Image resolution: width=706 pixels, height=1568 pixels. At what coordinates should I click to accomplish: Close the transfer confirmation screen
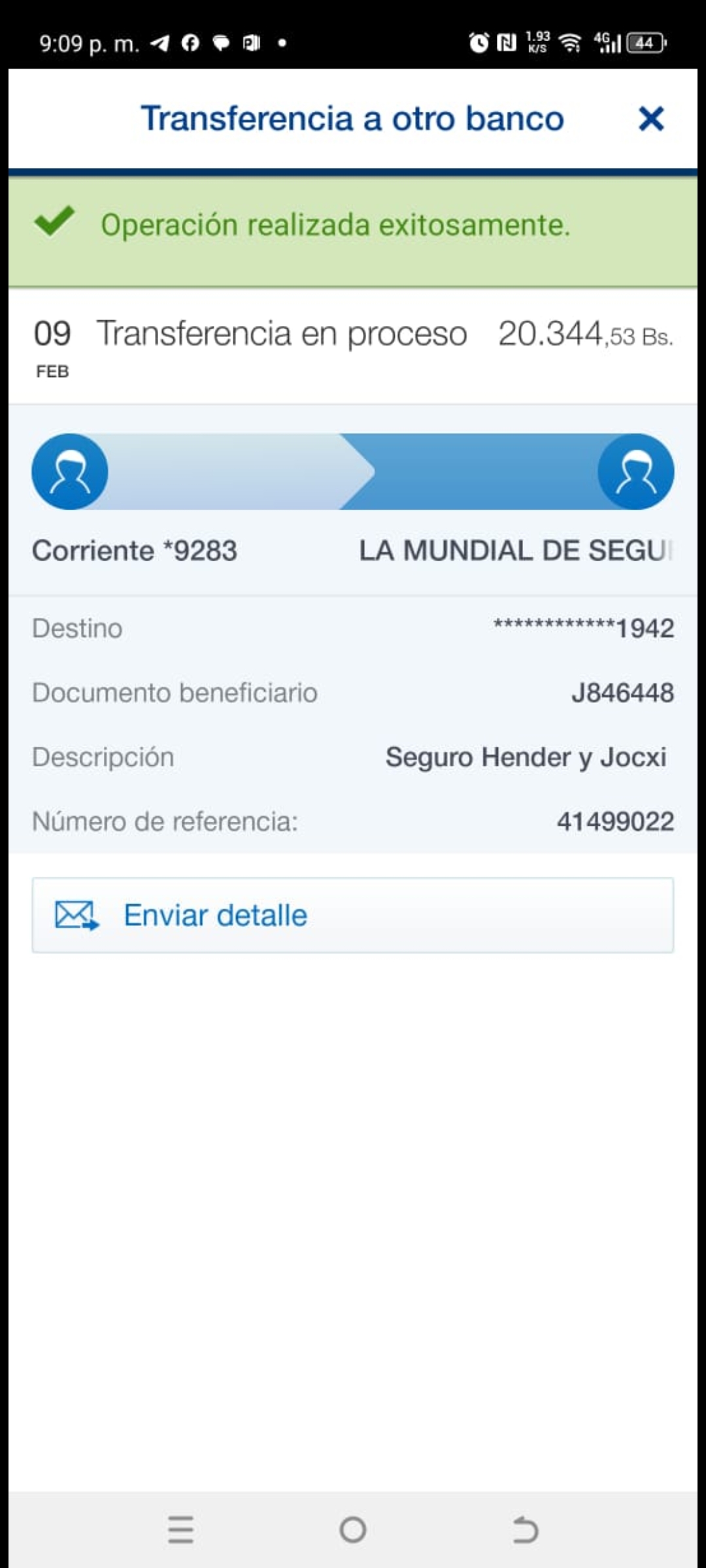click(650, 119)
